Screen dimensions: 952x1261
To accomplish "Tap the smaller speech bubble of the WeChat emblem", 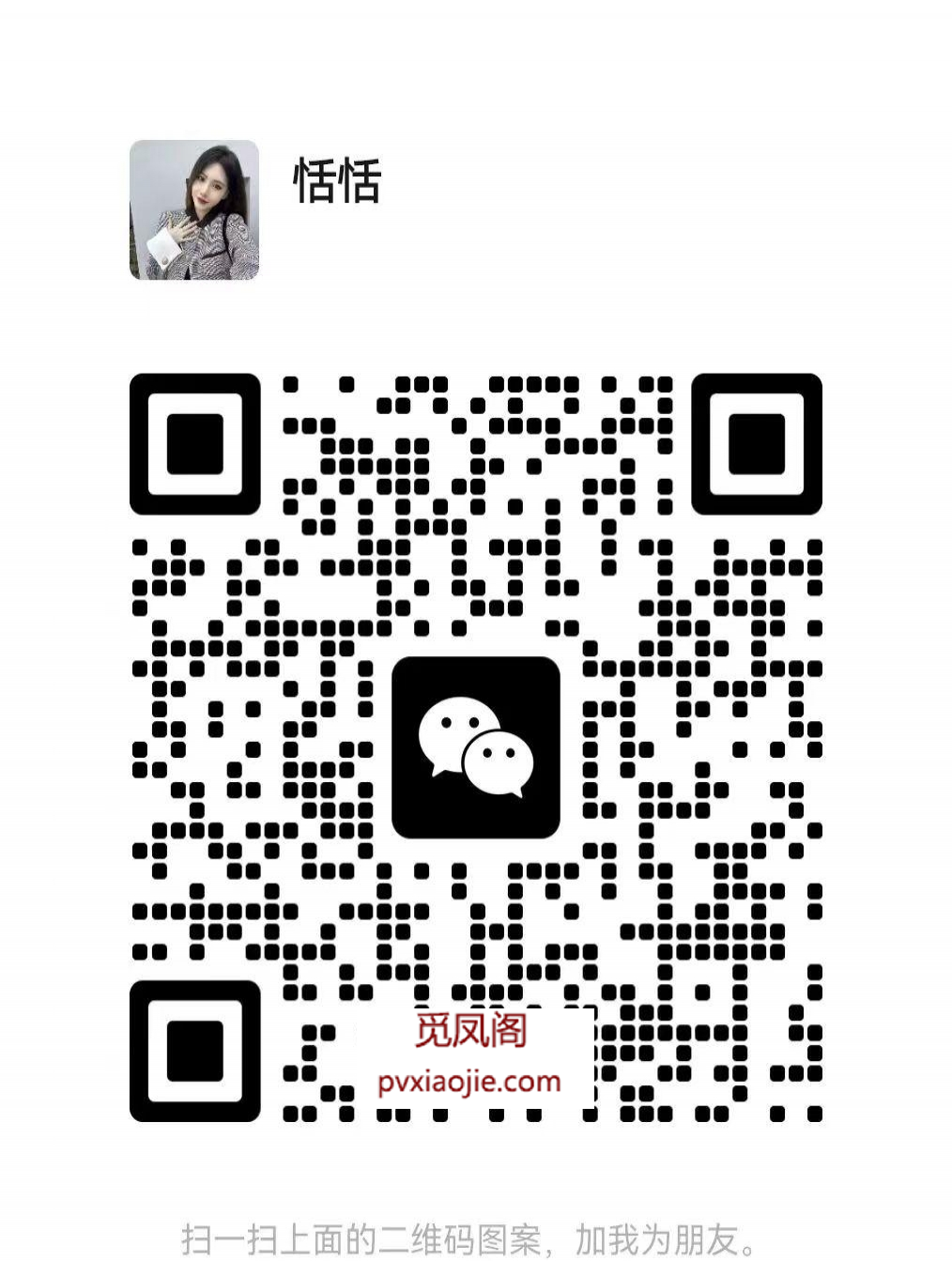I will click(499, 762).
